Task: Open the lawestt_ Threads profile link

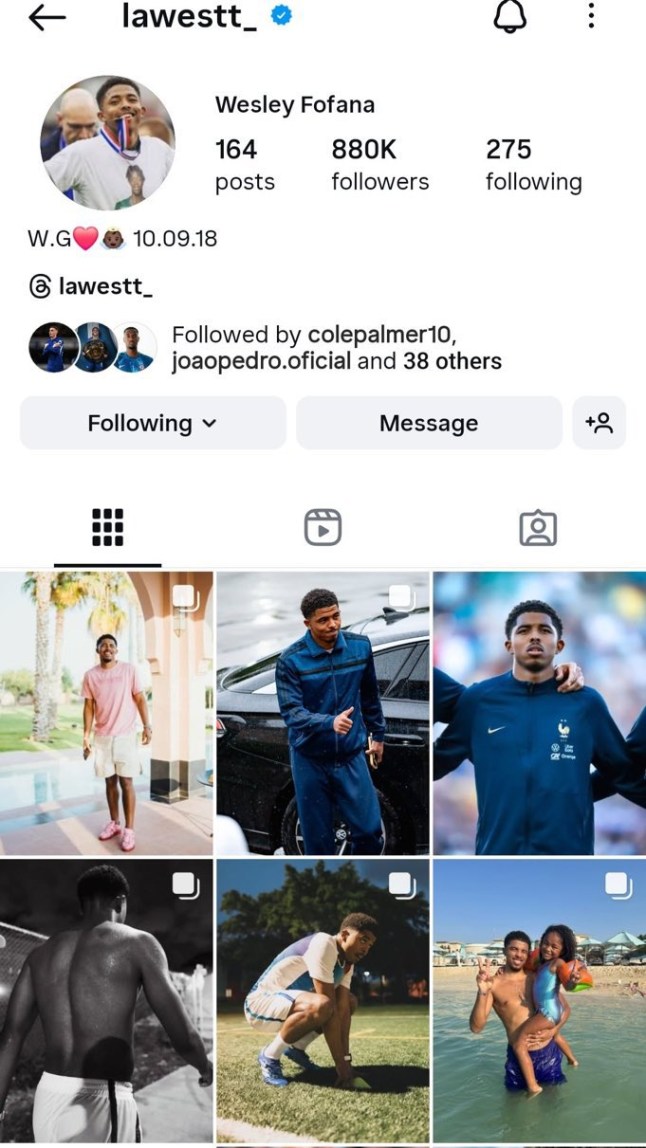Action: [x=92, y=287]
